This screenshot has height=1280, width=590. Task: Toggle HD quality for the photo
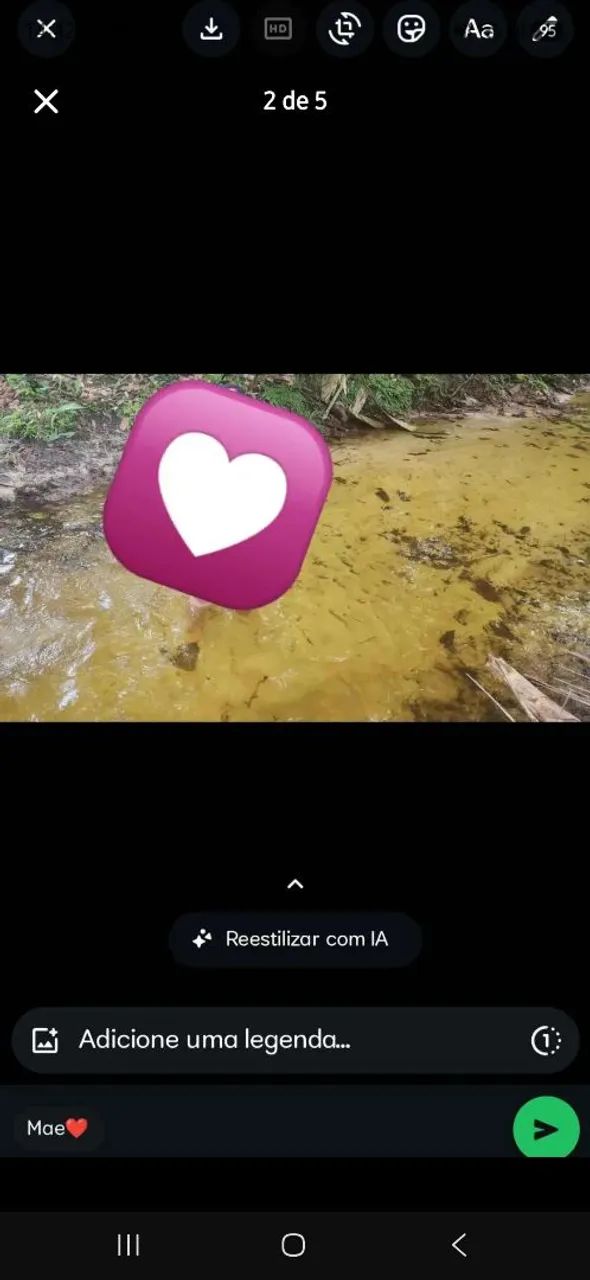[278, 29]
